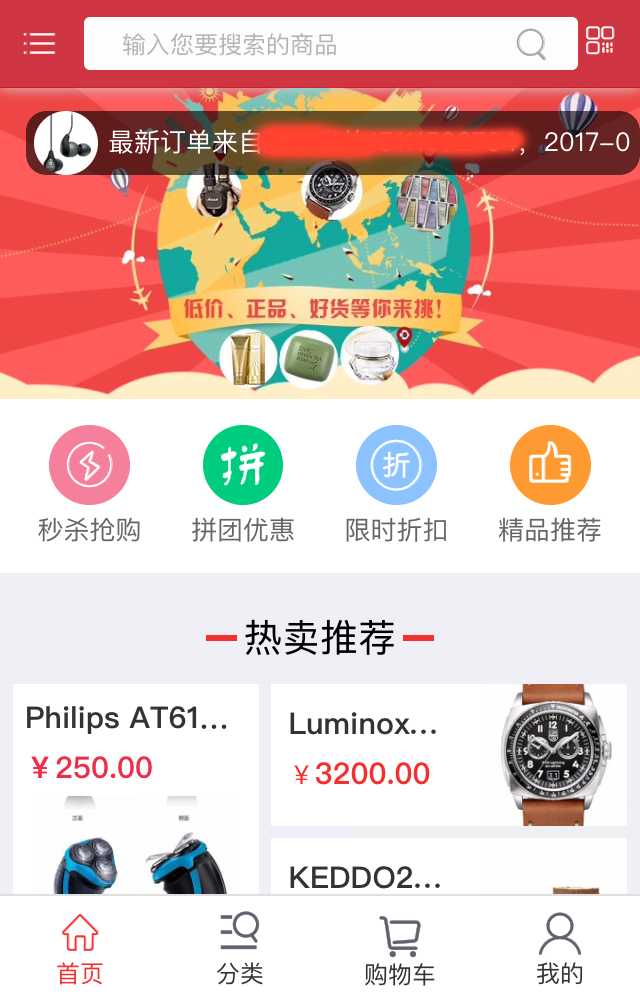Switch to the 分类 categories tab
This screenshot has width=640, height=1007.
(240, 951)
